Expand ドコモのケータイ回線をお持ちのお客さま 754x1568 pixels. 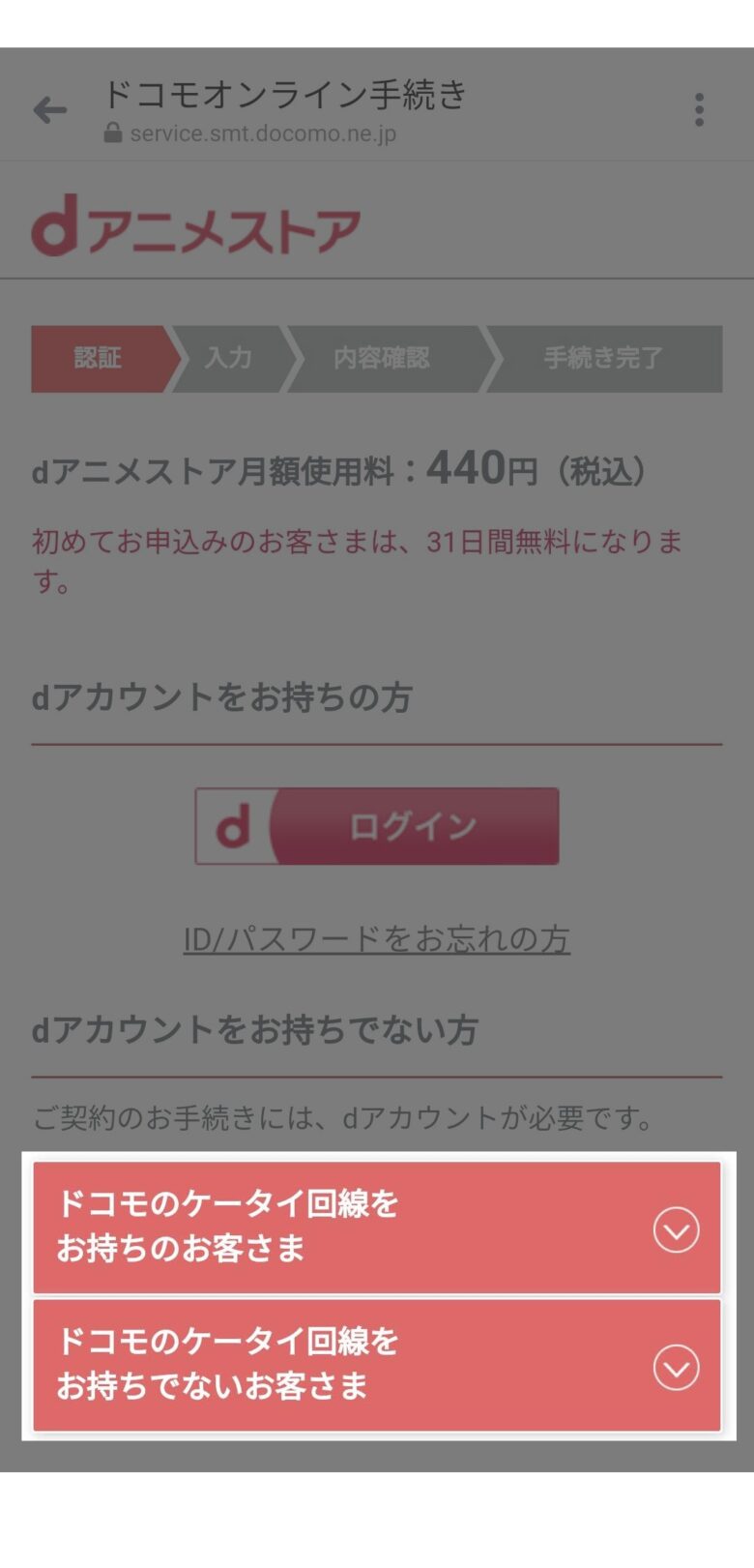(377, 1228)
